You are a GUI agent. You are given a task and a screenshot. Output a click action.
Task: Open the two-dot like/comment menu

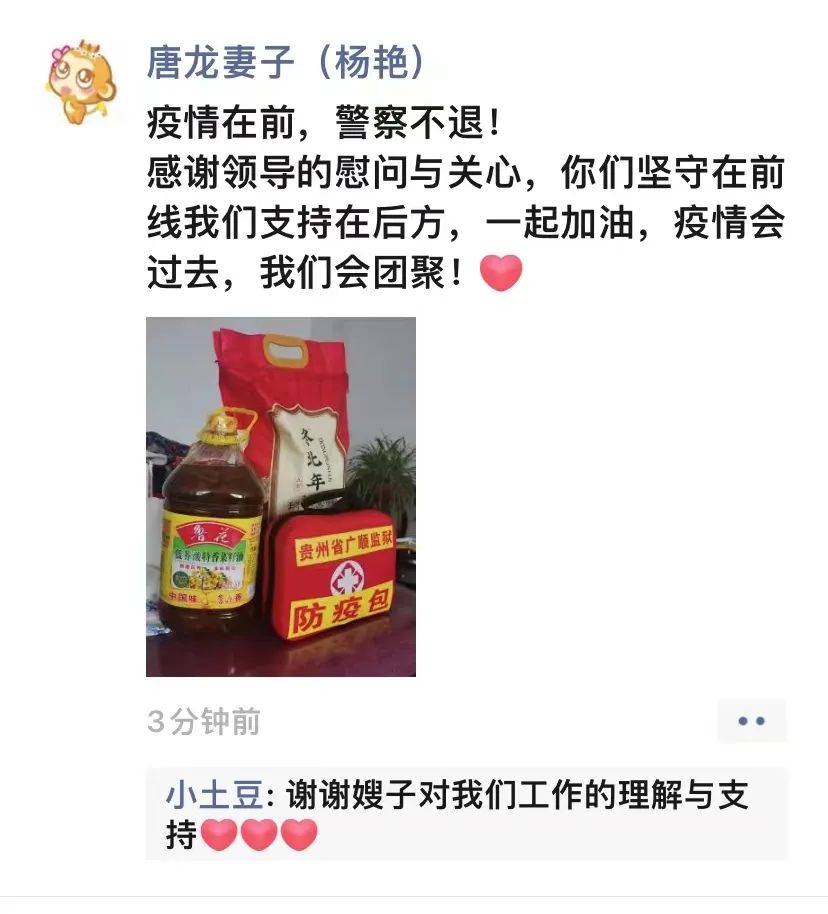pyautogui.click(x=751, y=721)
